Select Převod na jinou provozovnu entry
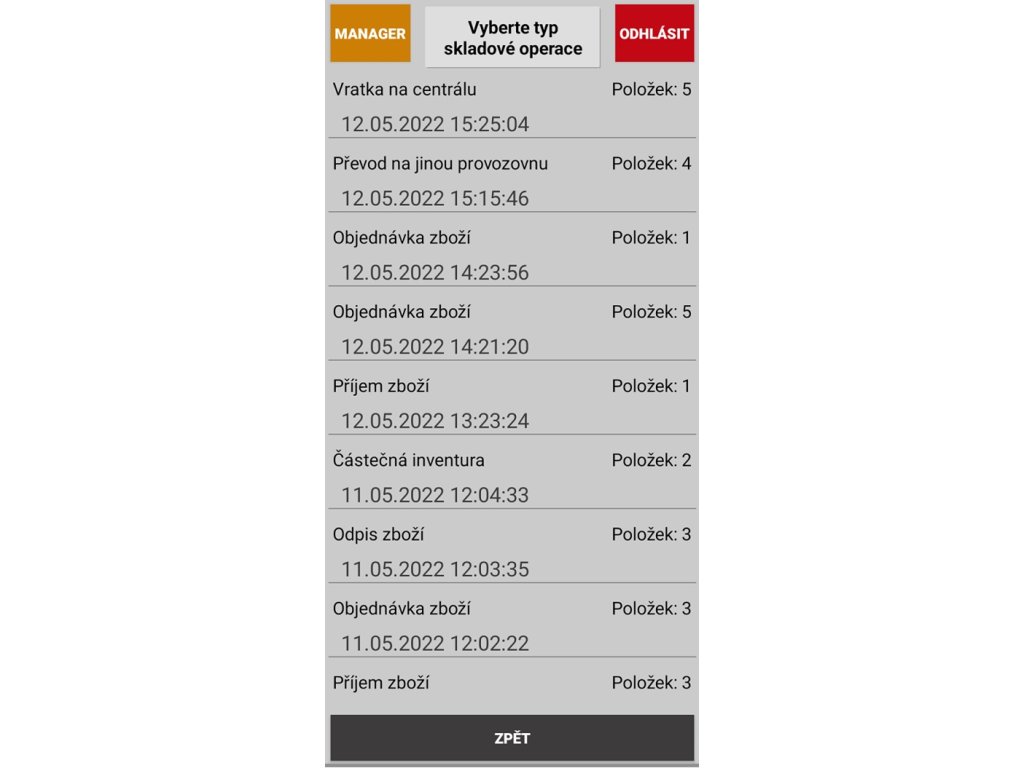Screen dimensions: 1024x768 click(512, 180)
